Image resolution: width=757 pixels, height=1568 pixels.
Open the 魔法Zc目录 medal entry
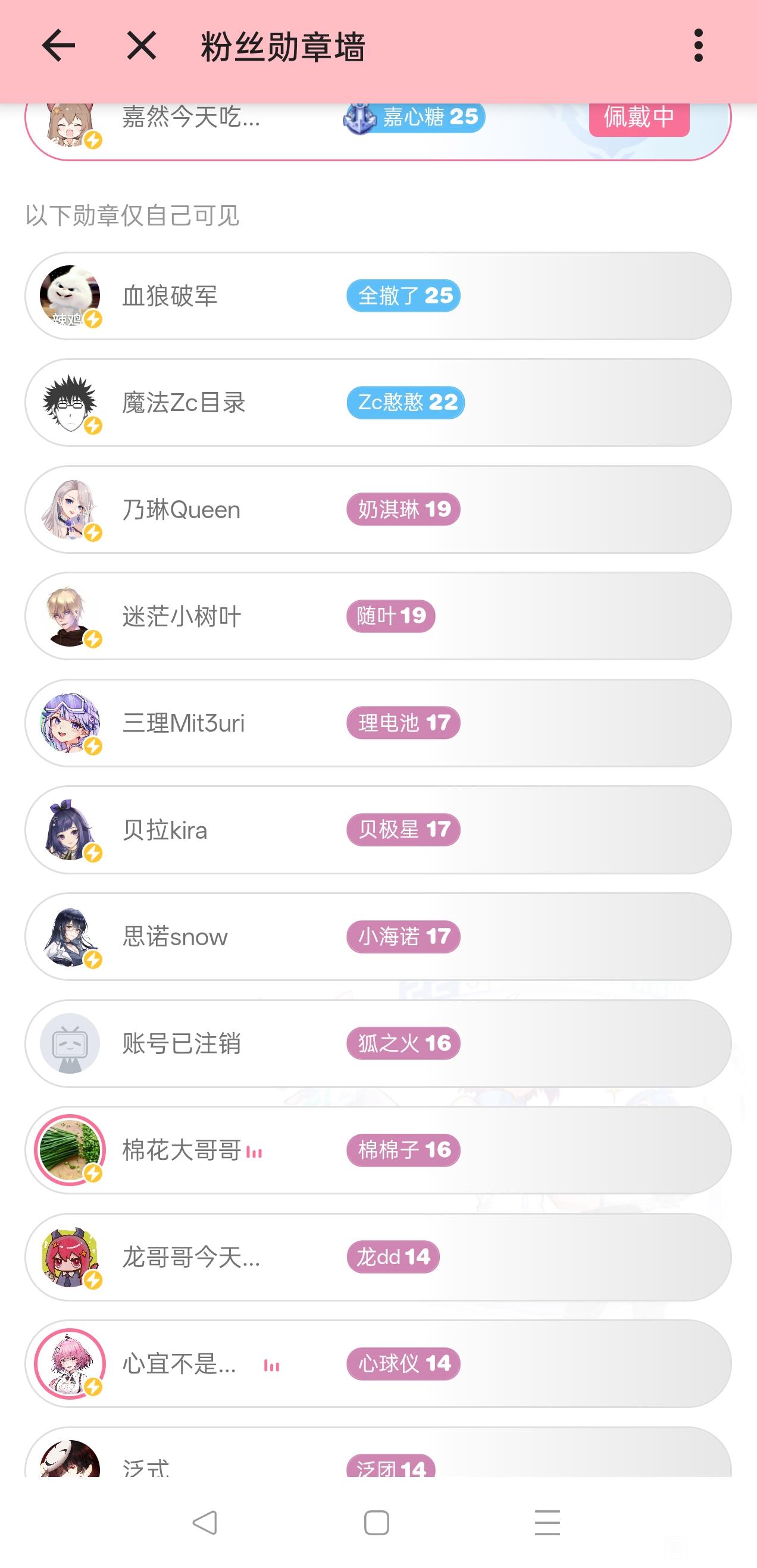coord(377,402)
